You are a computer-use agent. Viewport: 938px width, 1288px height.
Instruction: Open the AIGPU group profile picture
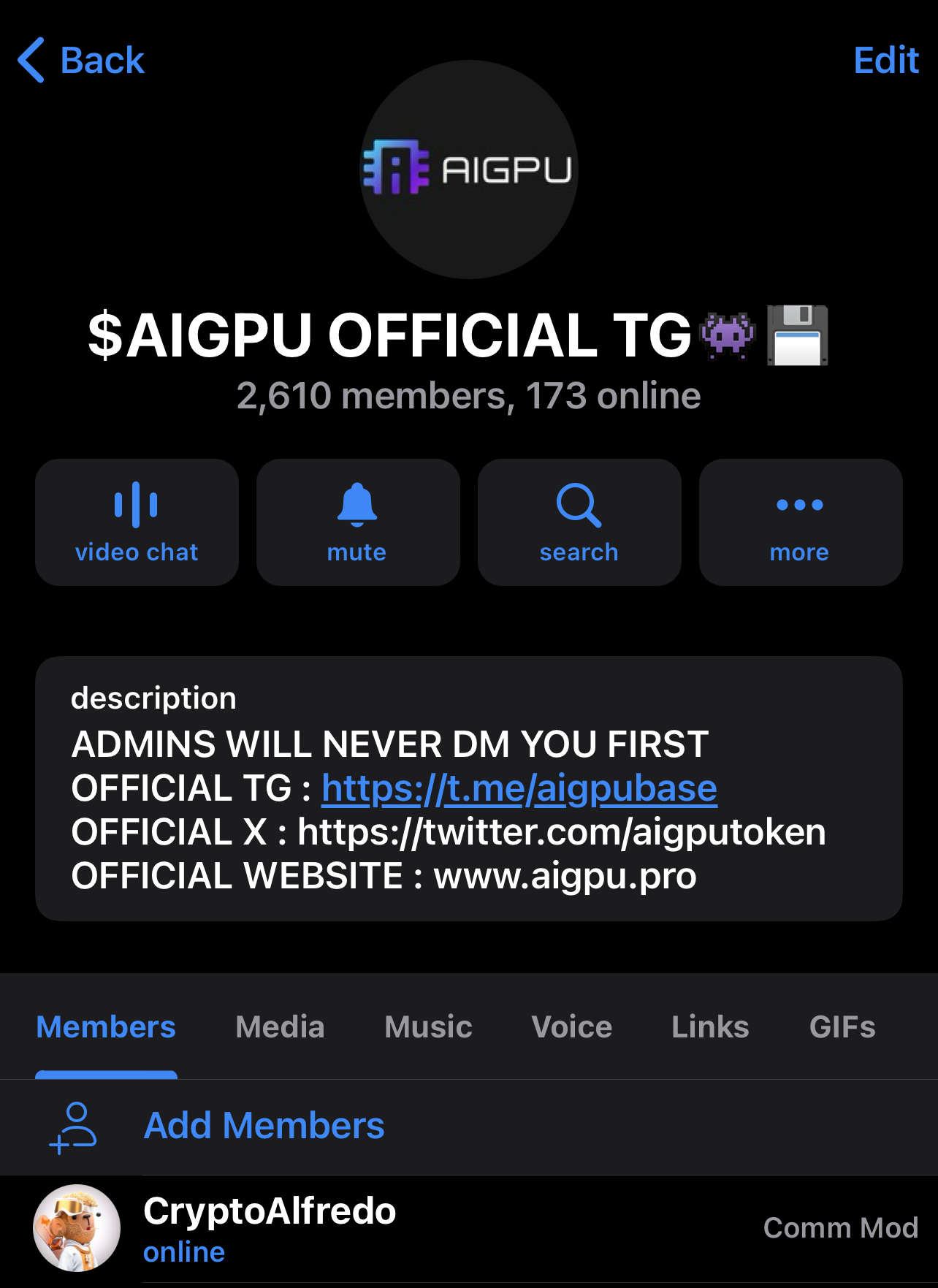click(469, 169)
